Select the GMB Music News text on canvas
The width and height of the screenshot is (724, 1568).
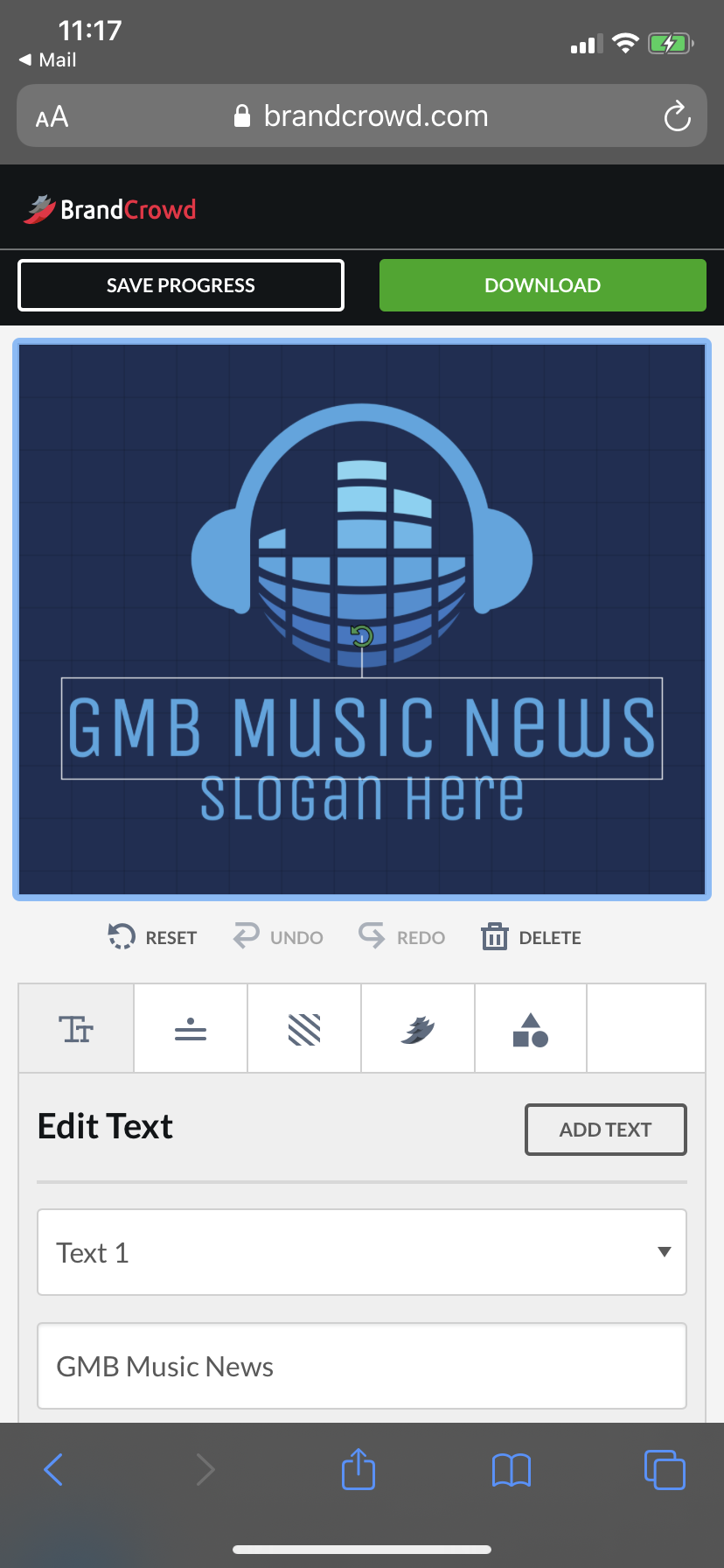(x=362, y=728)
